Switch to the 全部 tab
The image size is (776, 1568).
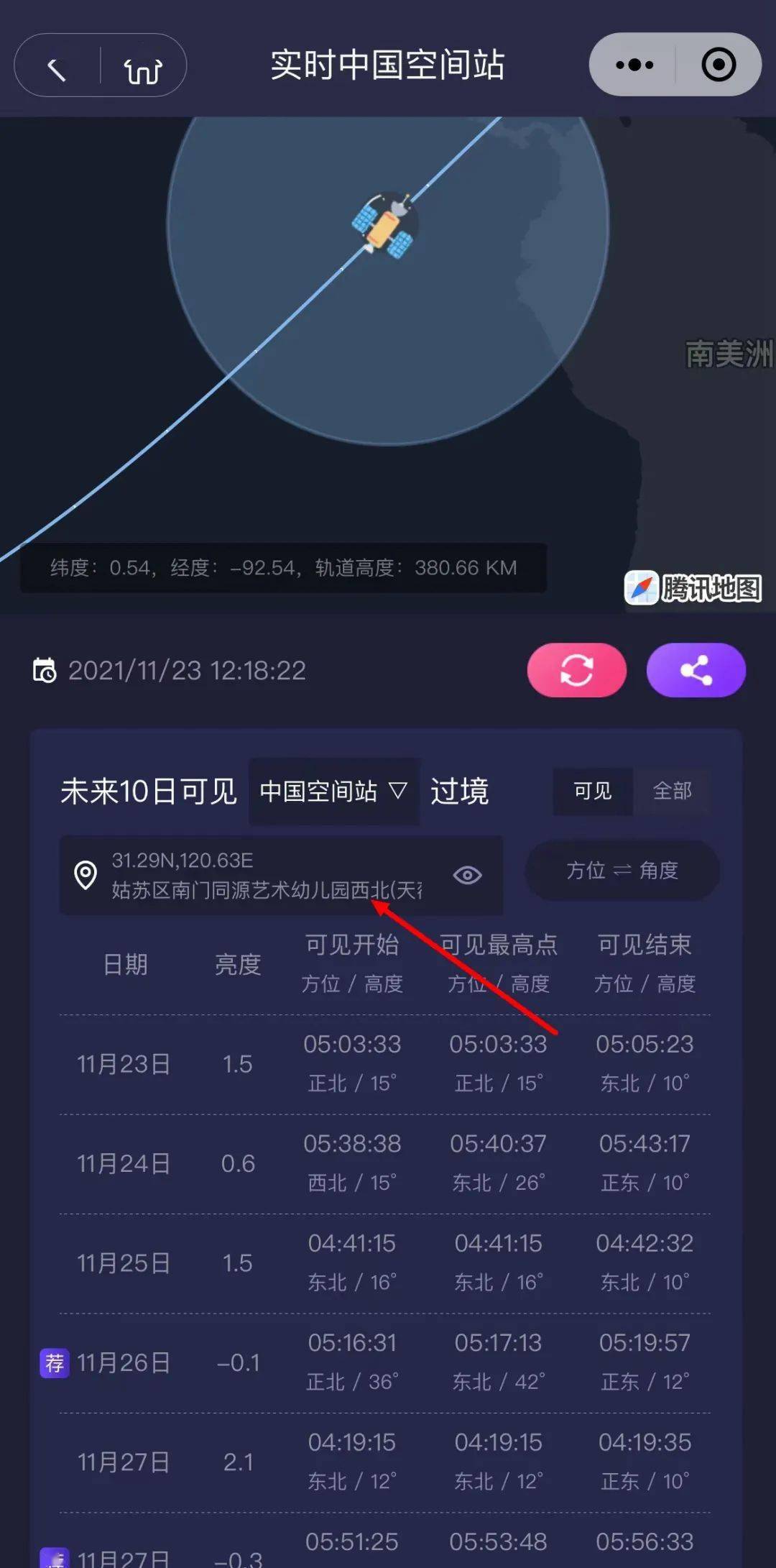click(x=673, y=791)
